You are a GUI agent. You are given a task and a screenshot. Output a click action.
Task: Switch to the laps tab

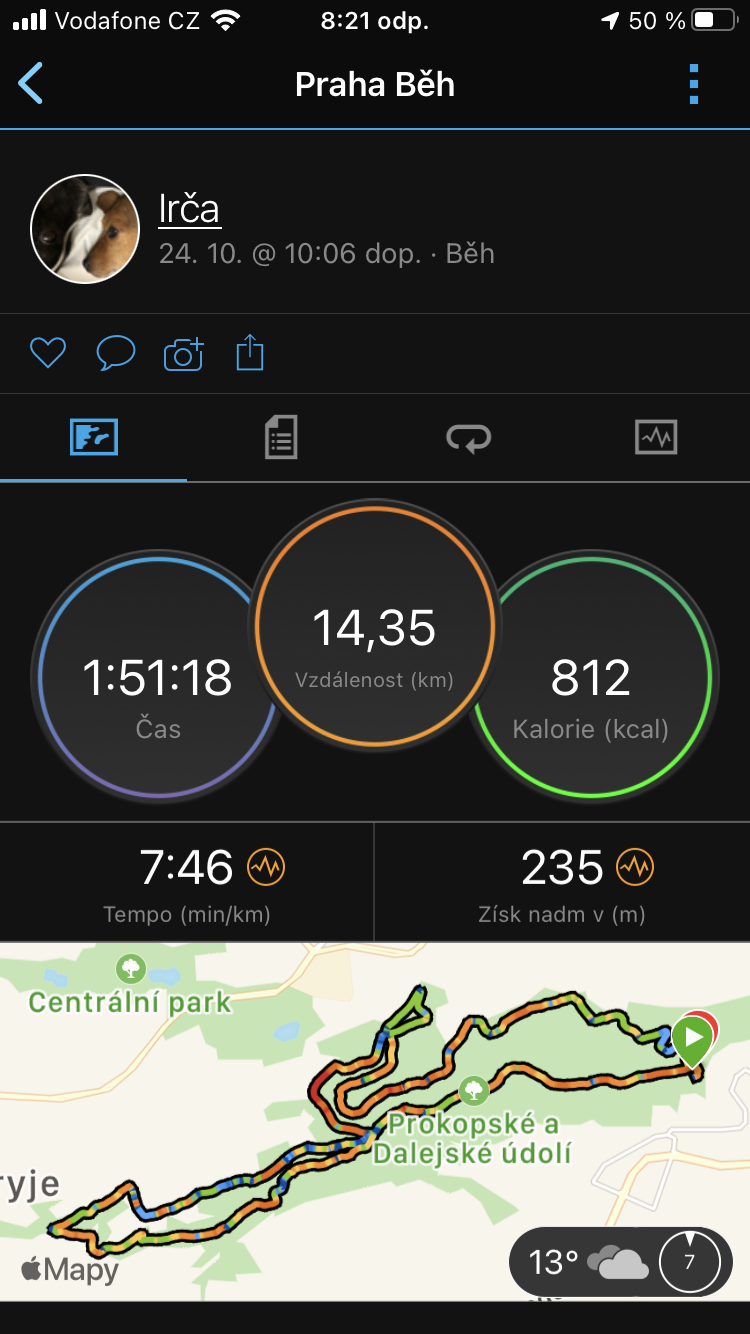click(468, 438)
